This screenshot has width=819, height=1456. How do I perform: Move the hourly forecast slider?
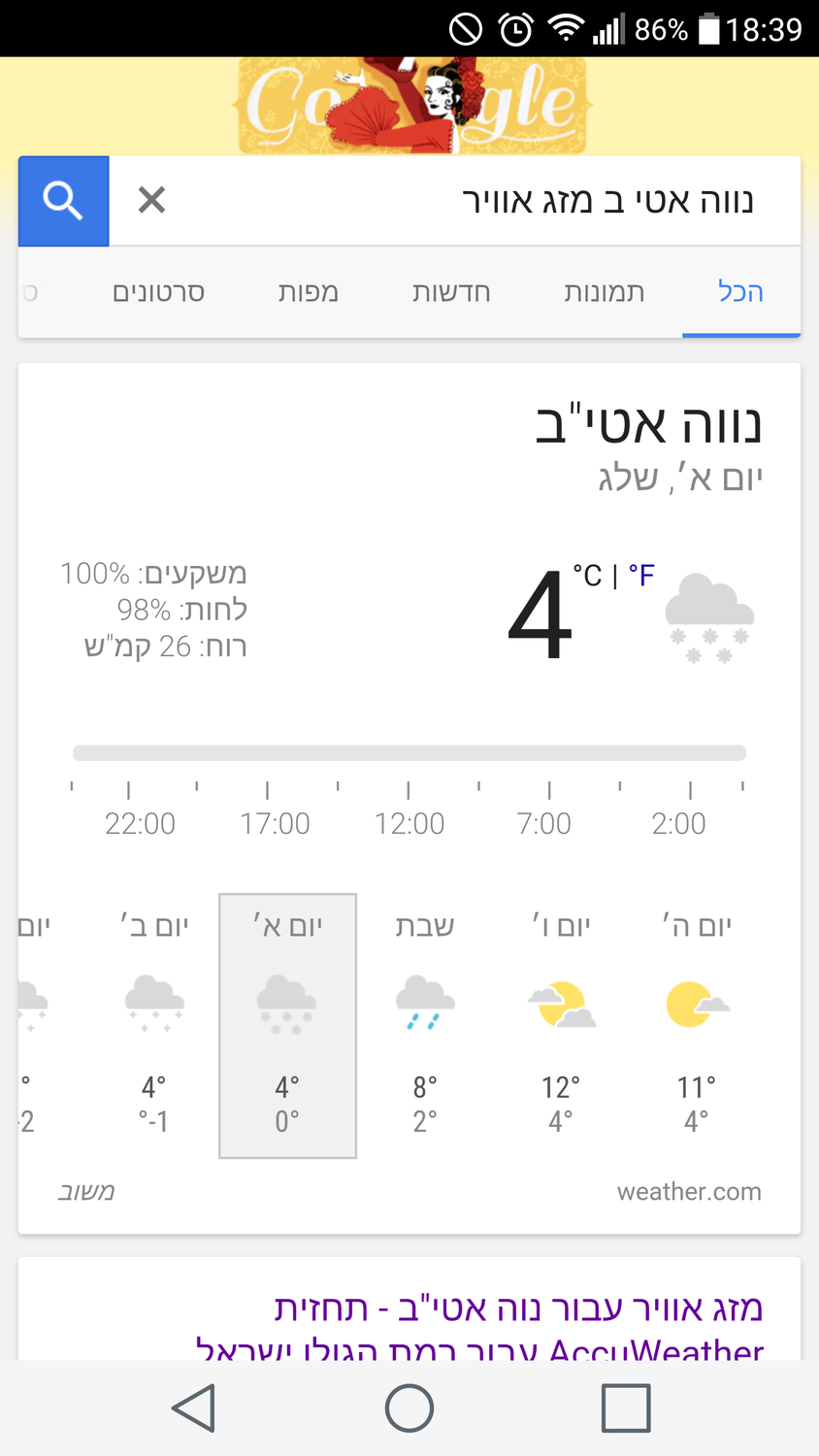[x=409, y=753]
